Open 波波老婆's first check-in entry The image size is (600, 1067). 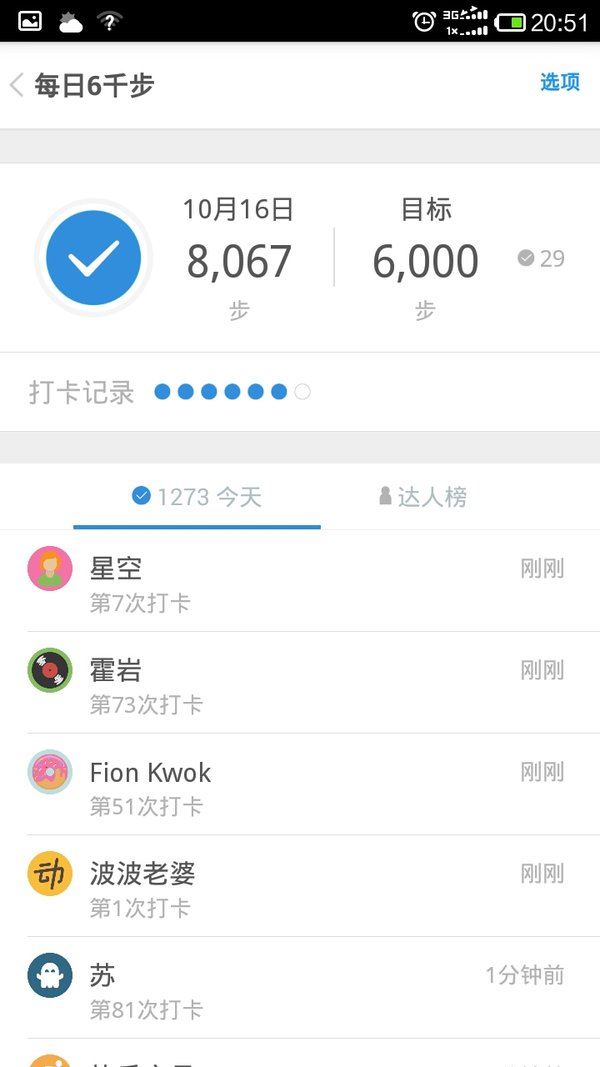point(300,885)
